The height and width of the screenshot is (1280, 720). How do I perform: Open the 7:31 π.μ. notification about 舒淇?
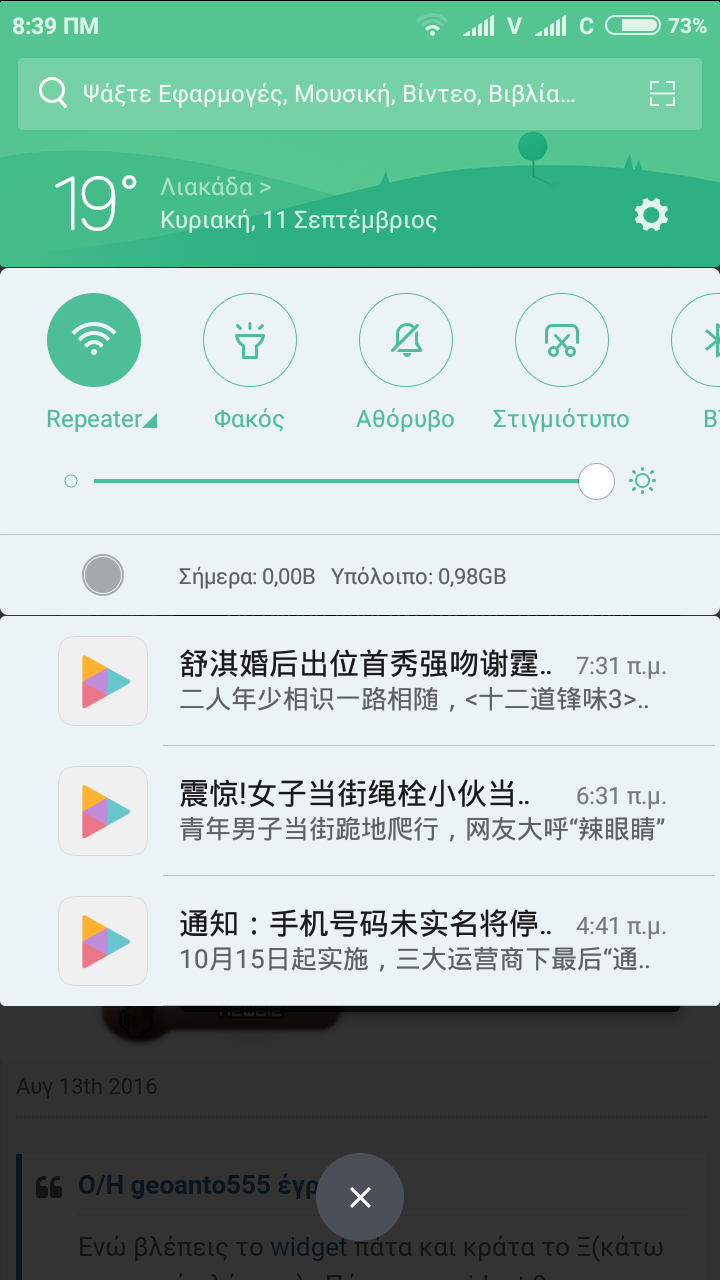400,681
